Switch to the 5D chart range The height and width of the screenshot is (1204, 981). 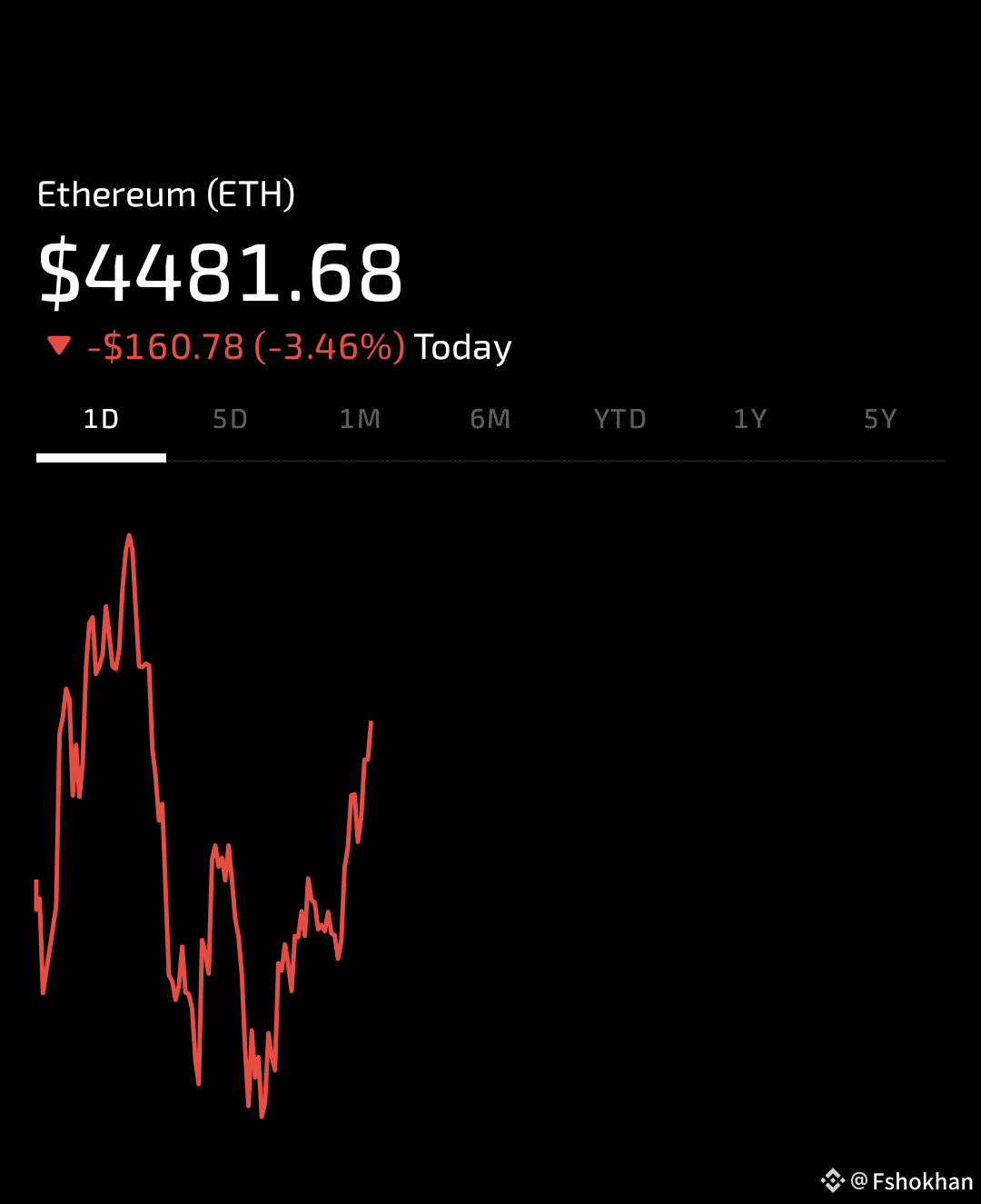231,419
